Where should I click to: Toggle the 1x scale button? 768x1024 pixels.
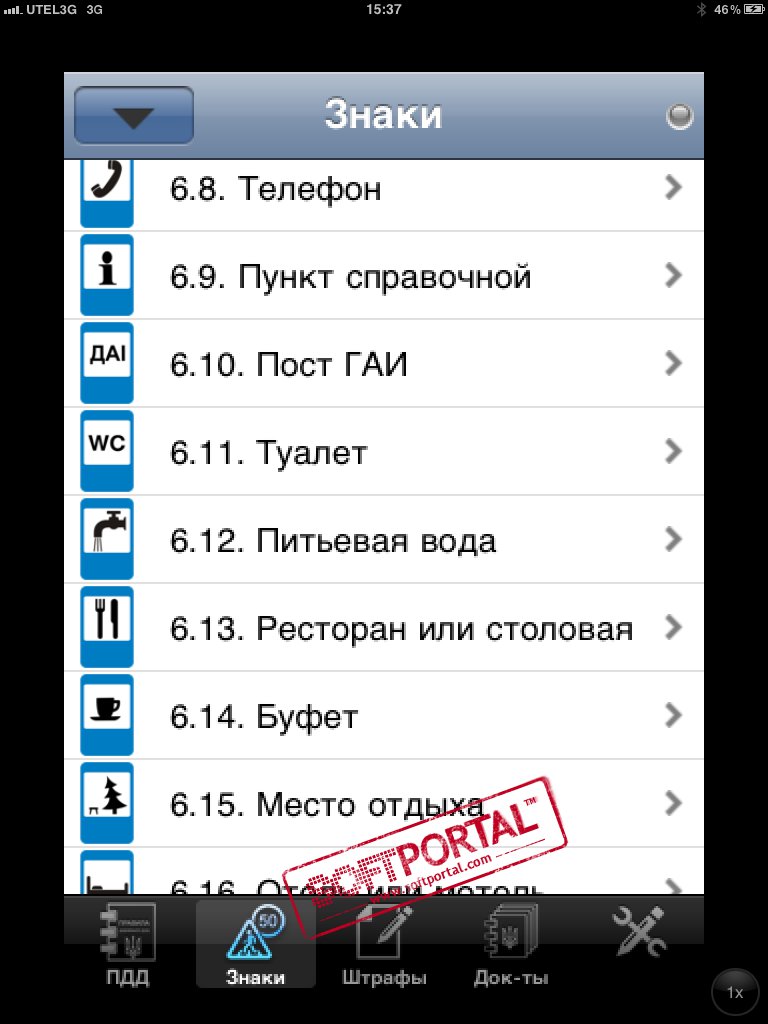click(x=735, y=993)
